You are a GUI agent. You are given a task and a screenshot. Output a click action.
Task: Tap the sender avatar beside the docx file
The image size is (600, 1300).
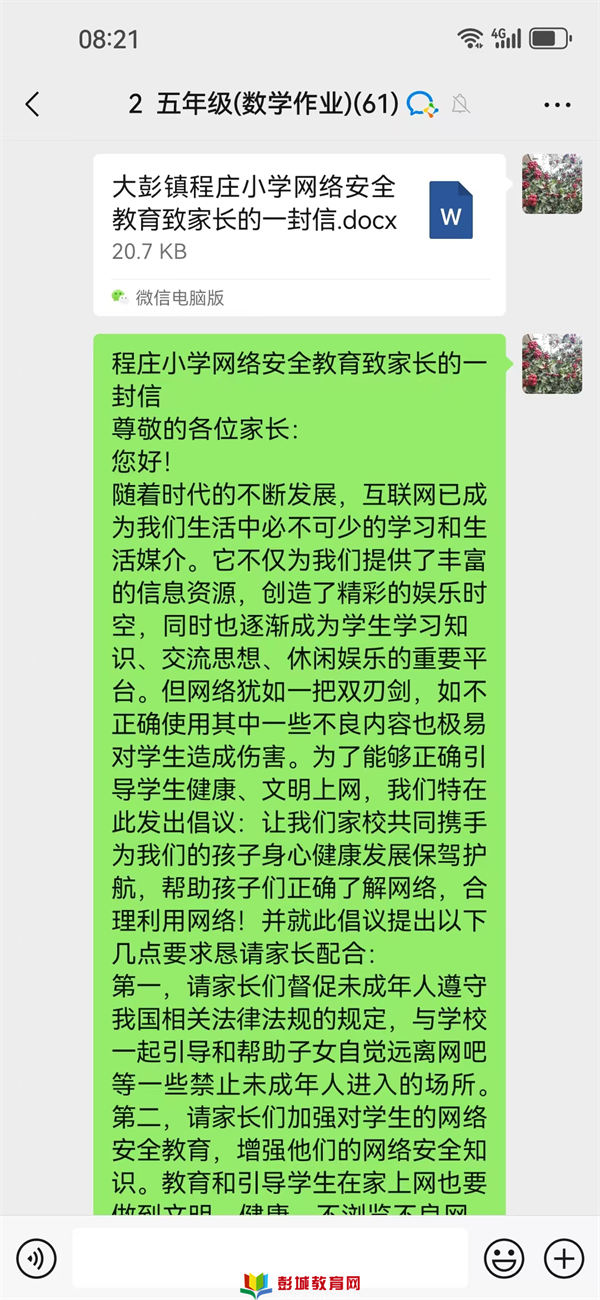pos(552,184)
